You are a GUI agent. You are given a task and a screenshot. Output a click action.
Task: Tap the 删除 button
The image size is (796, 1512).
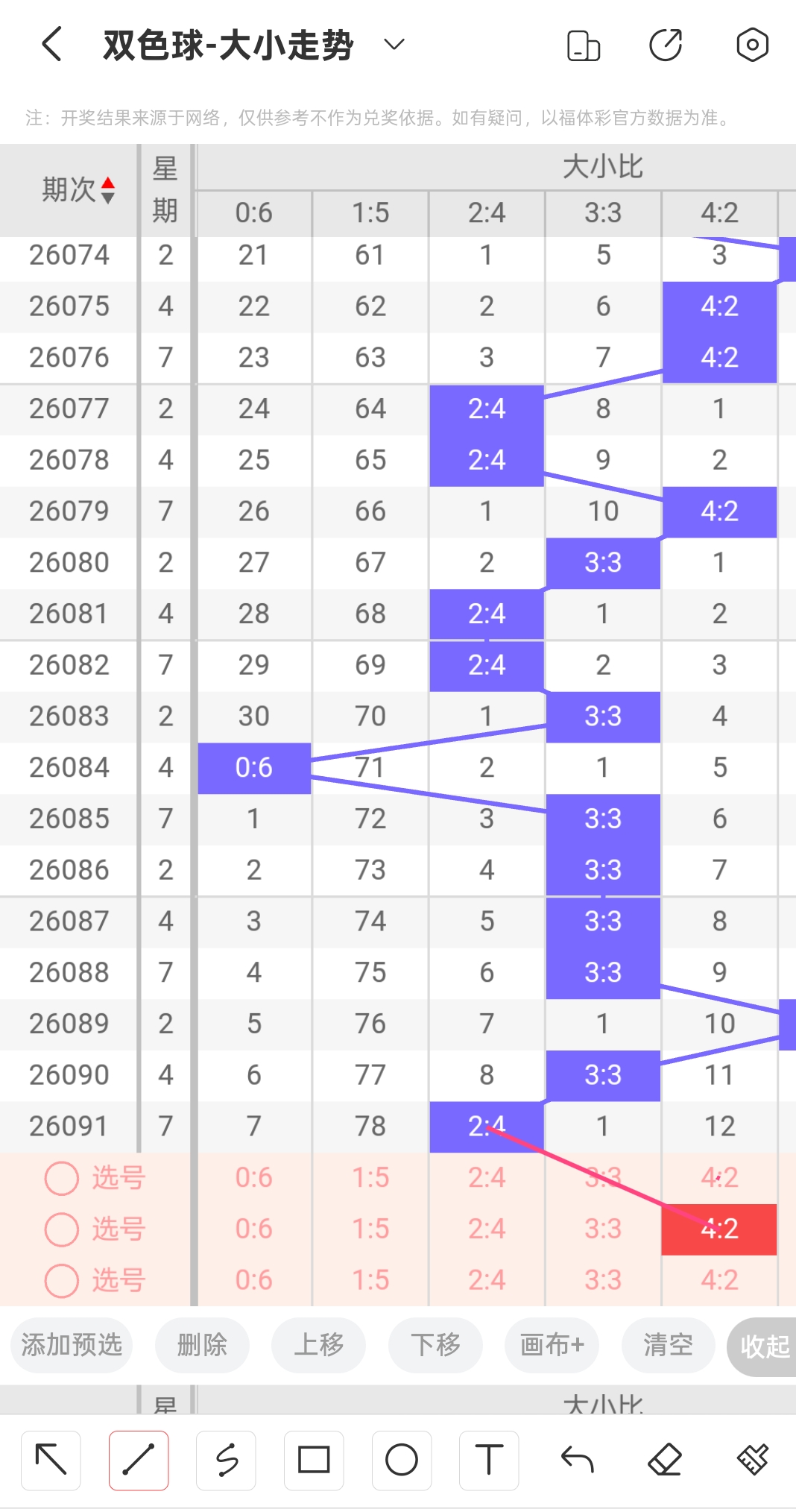click(202, 1345)
